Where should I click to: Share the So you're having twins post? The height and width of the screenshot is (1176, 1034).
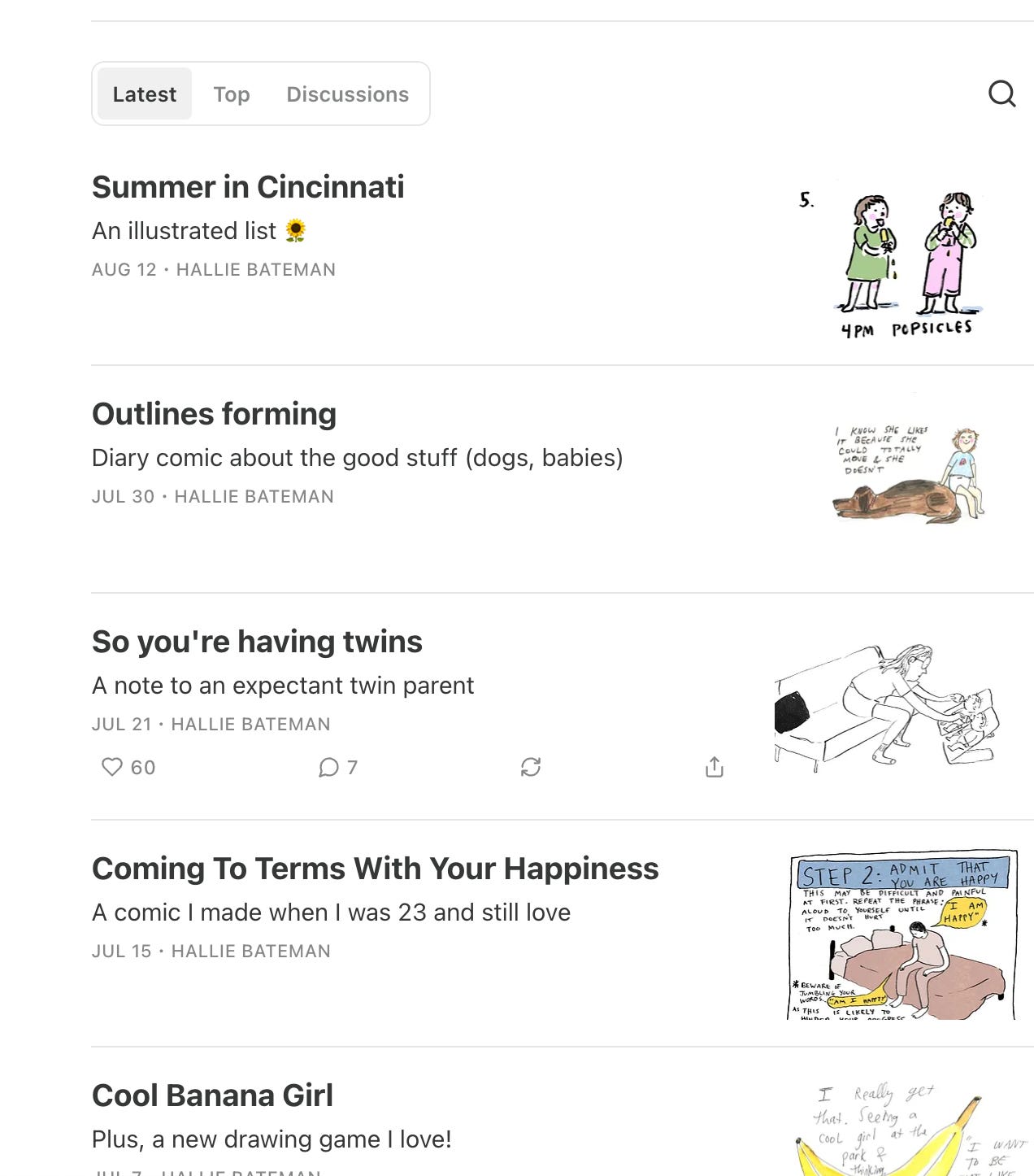715,767
